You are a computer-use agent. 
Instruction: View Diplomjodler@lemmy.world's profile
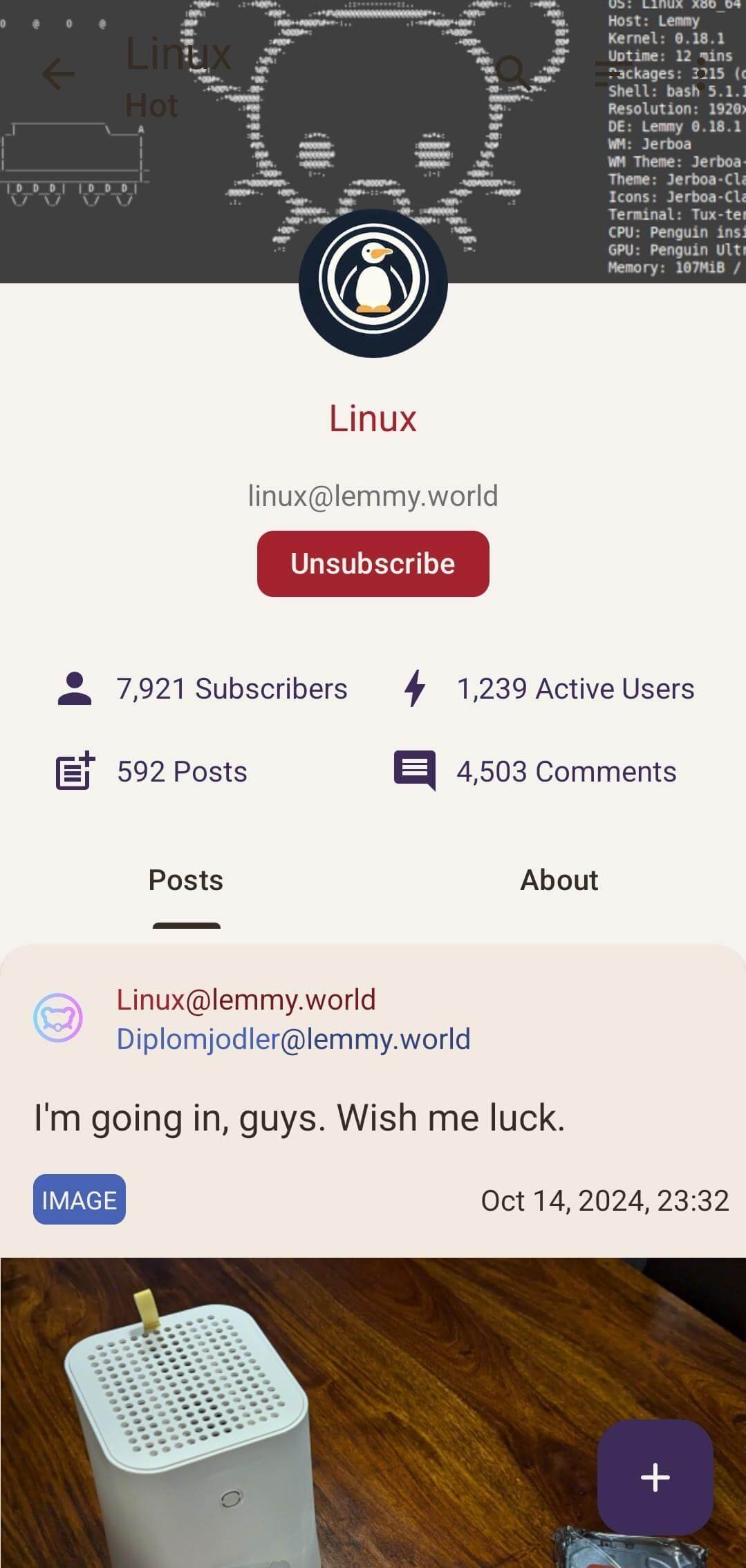click(293, 1039)
